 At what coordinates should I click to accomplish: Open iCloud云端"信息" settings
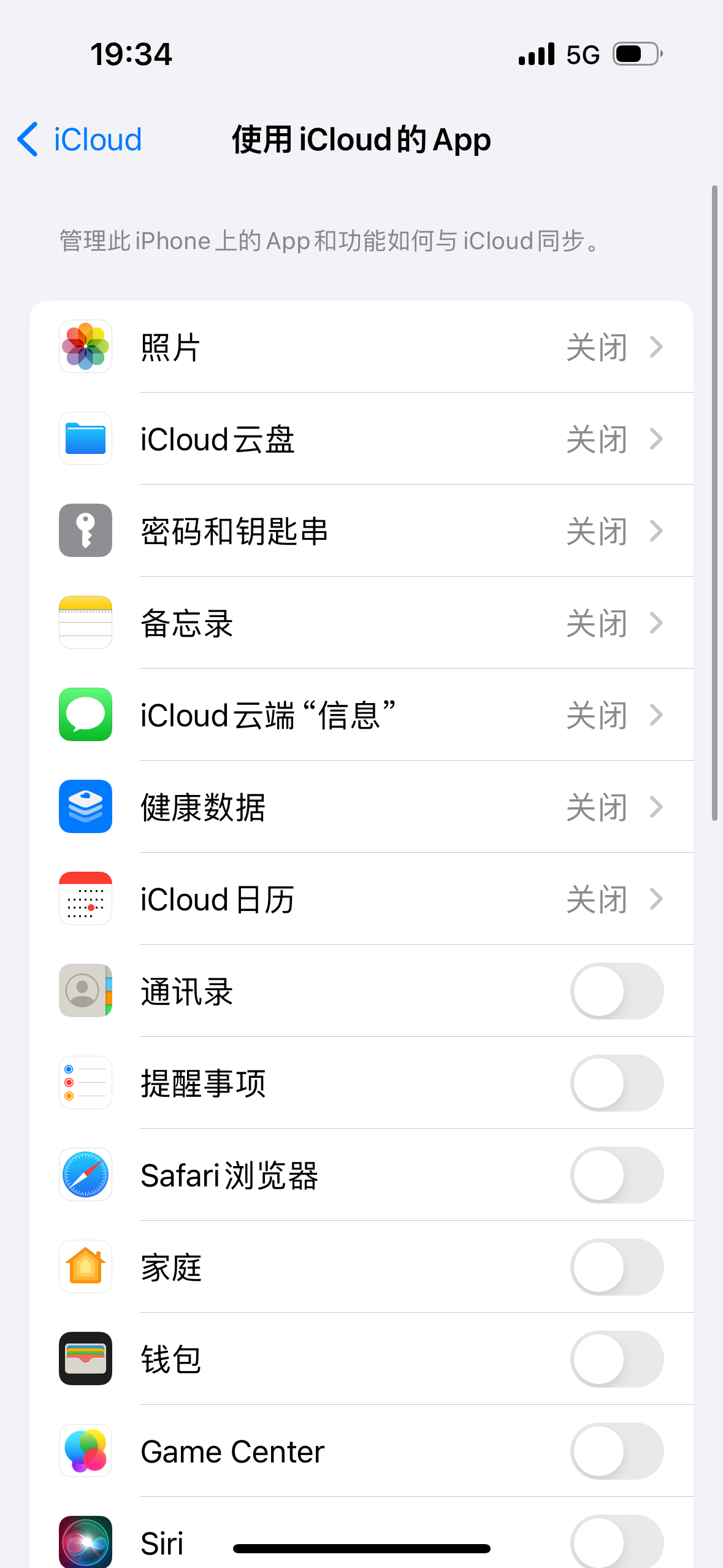click(x=361, y=715)
